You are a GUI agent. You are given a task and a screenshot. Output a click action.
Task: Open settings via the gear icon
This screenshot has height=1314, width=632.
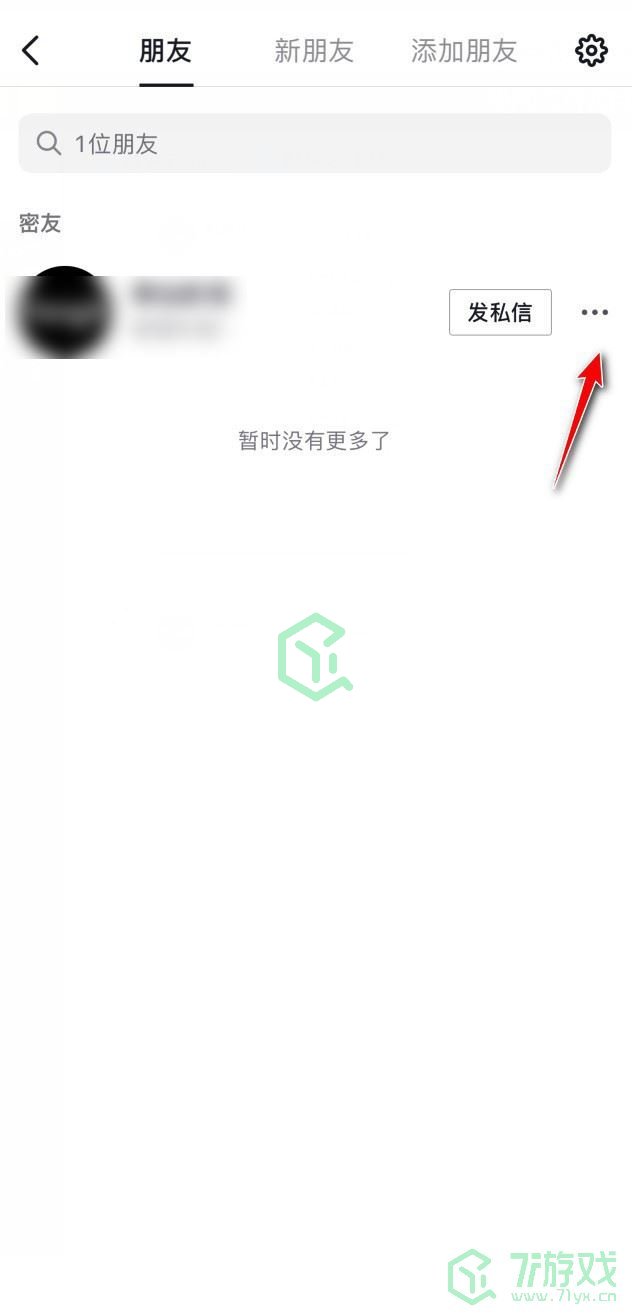pyautogui.click(x=591, y=50)
